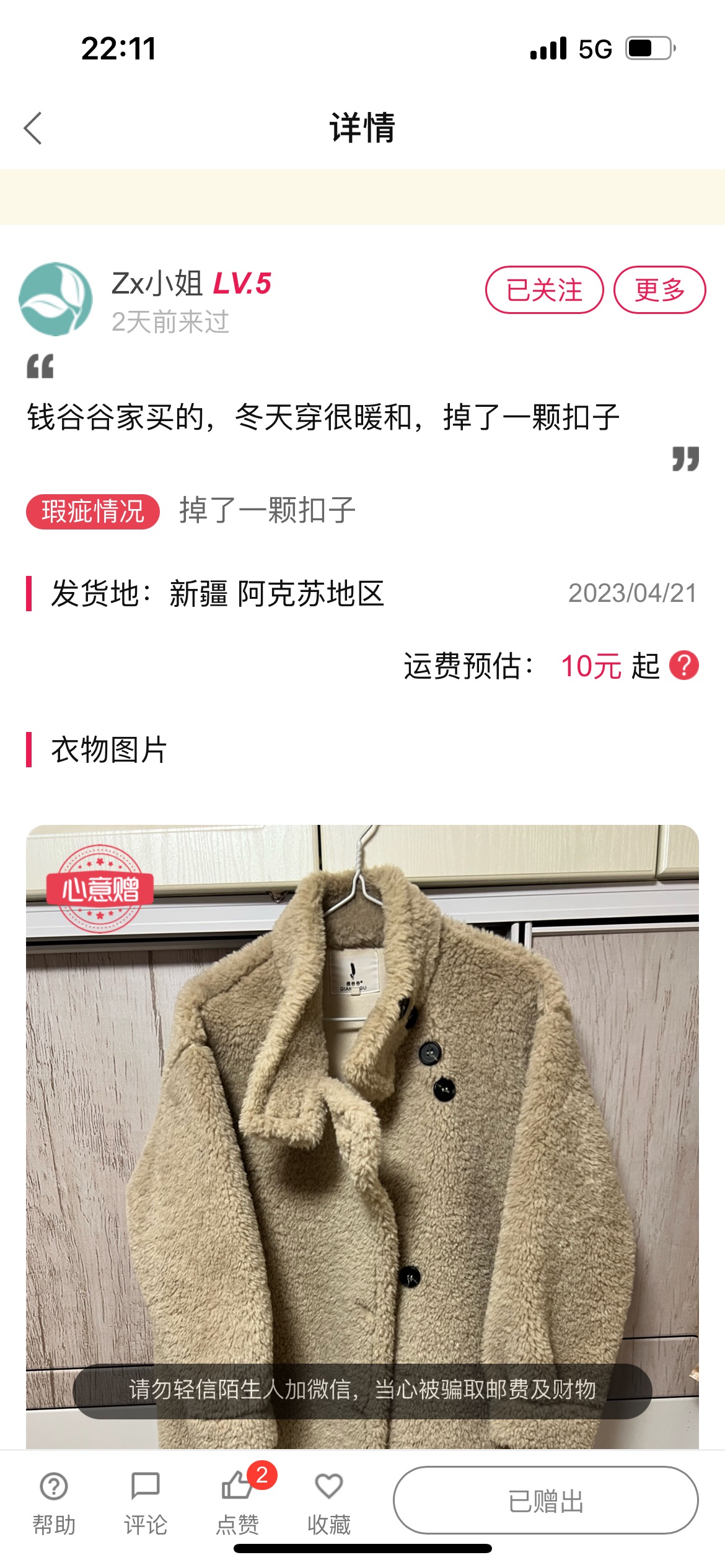This screenshot has width=725, height=1568.
Task: Open Zx小姐's profile avatar
Action: click(56, 299)
